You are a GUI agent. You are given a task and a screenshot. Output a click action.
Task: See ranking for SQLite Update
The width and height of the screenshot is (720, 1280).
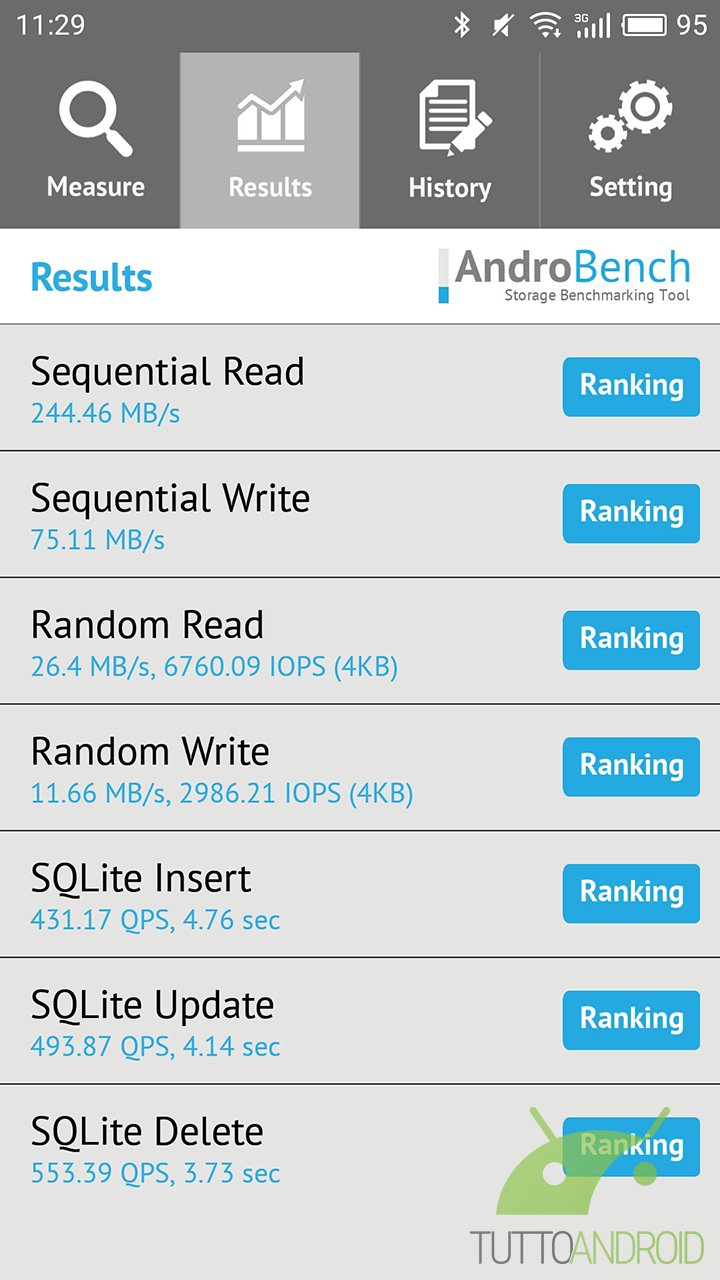(631, 1020)
